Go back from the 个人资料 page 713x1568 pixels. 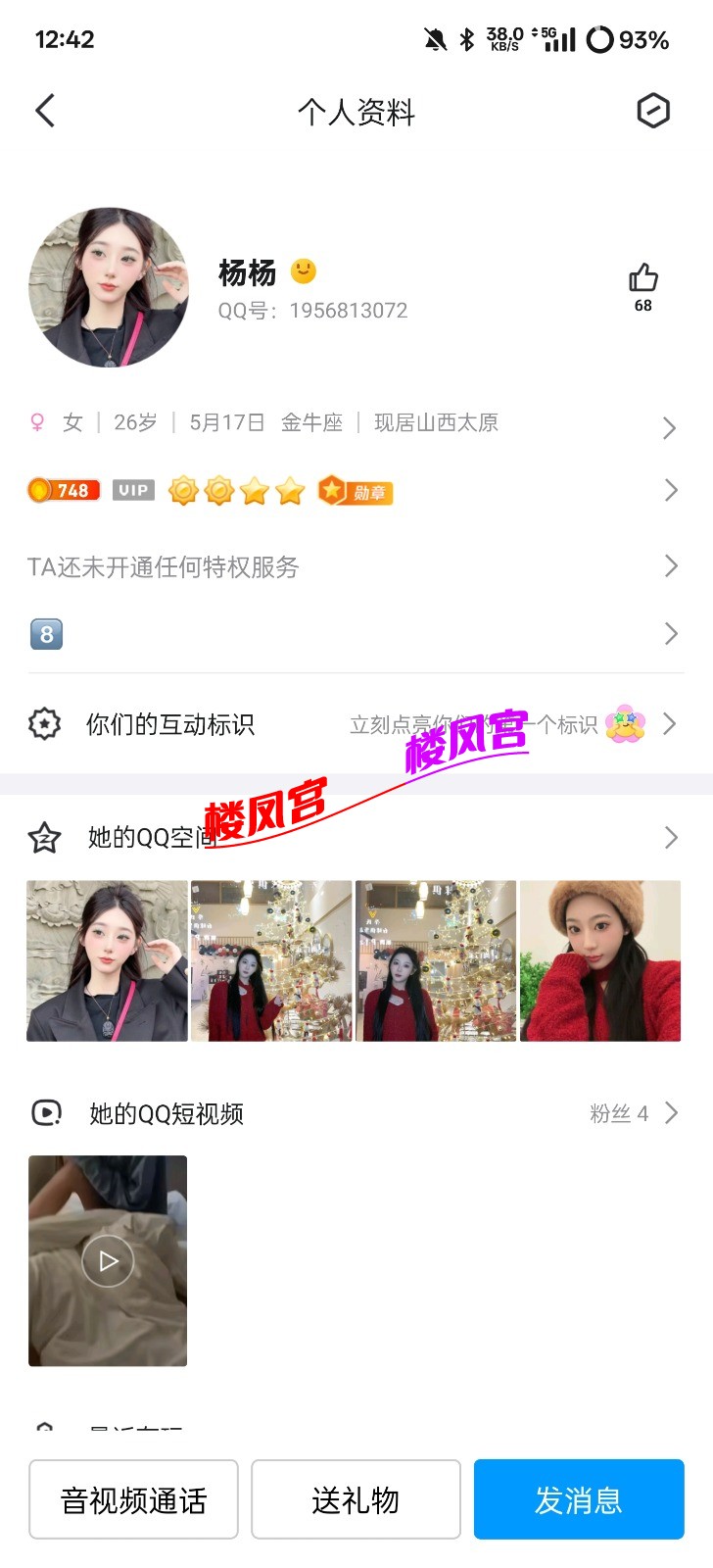coord(45,111)
